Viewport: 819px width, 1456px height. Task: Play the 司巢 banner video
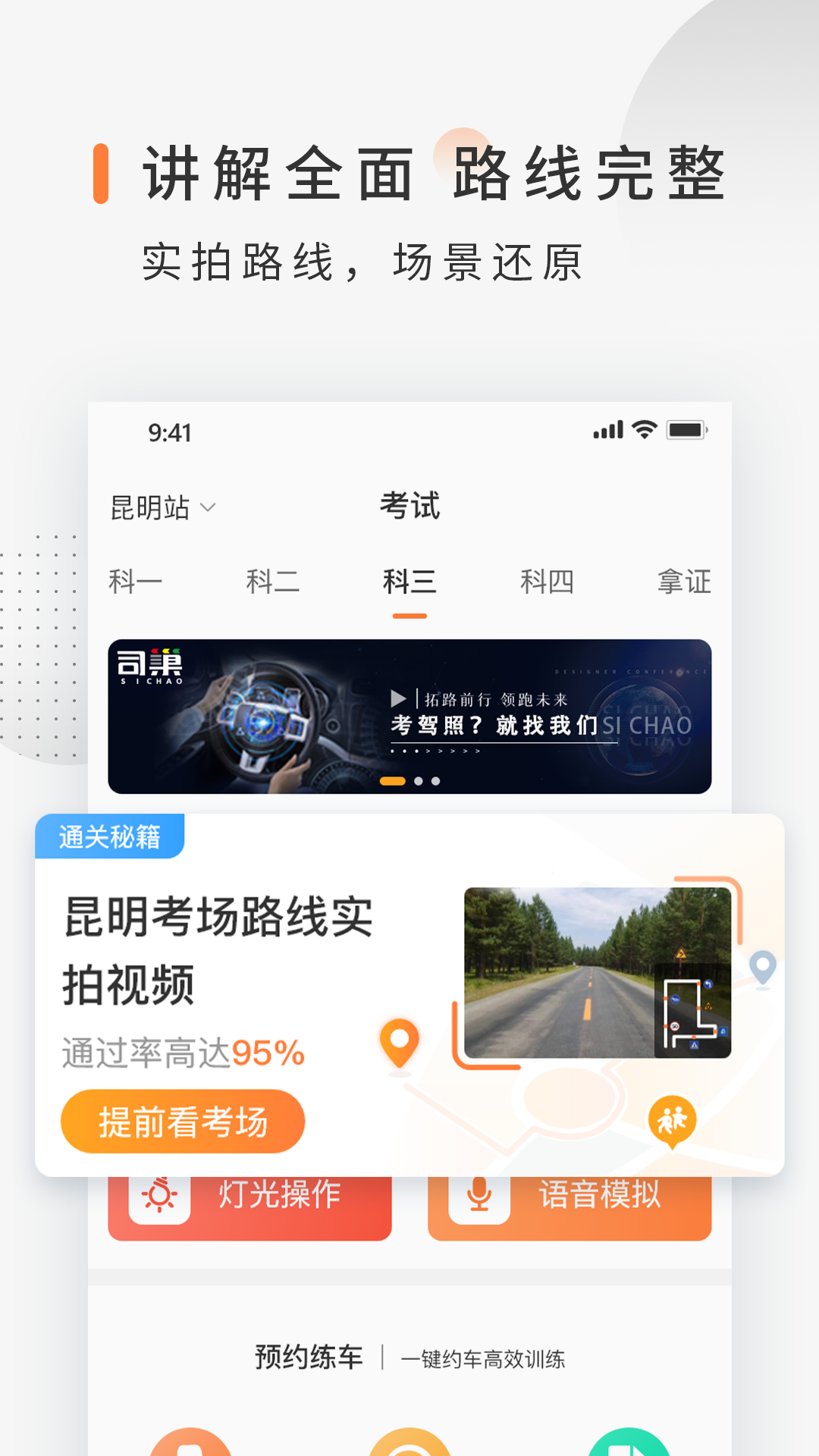tap(399, 698)
